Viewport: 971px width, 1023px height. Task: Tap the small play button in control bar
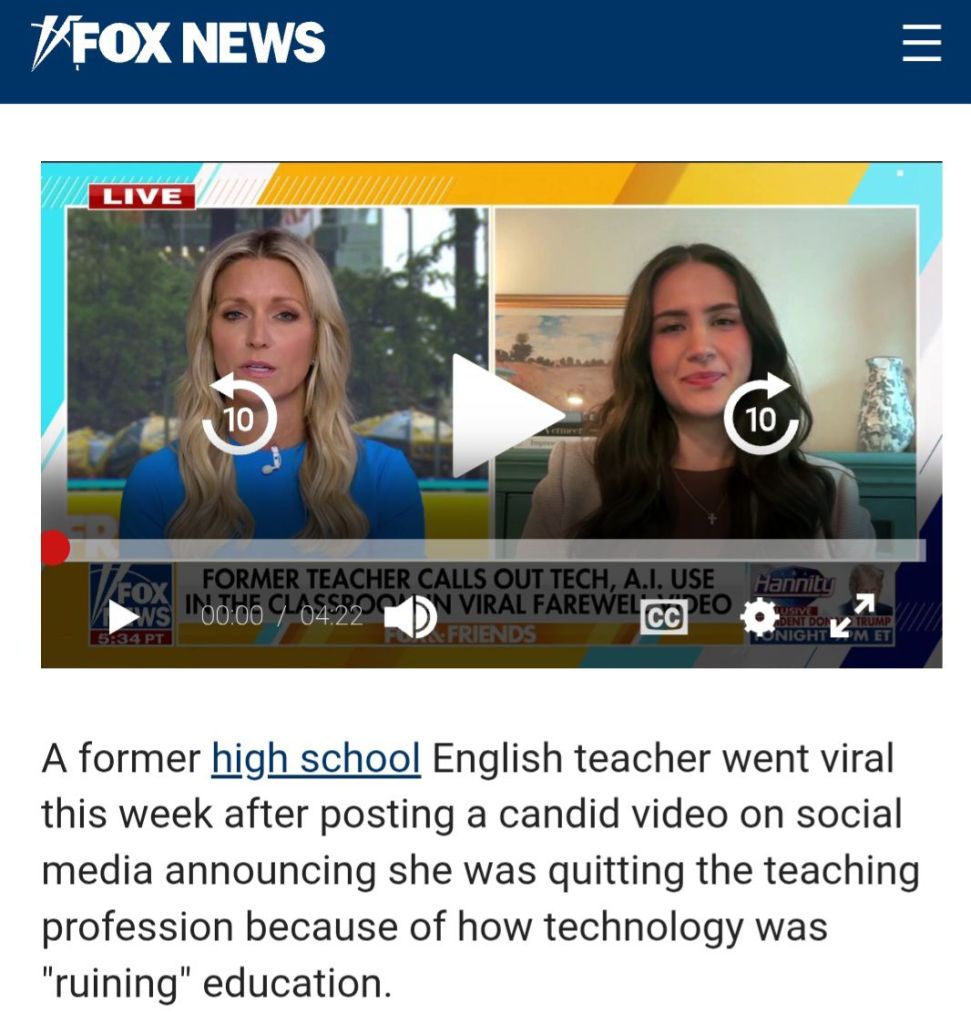123,616
